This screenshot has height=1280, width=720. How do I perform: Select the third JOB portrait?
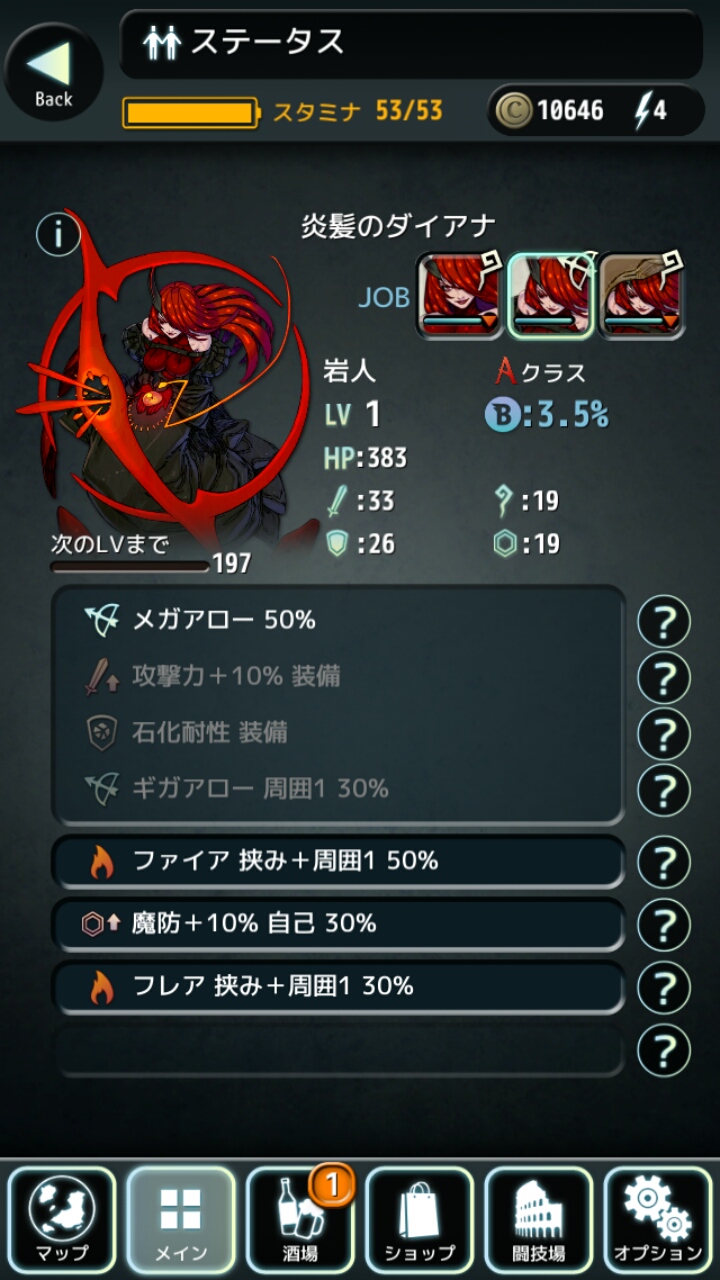641,294
